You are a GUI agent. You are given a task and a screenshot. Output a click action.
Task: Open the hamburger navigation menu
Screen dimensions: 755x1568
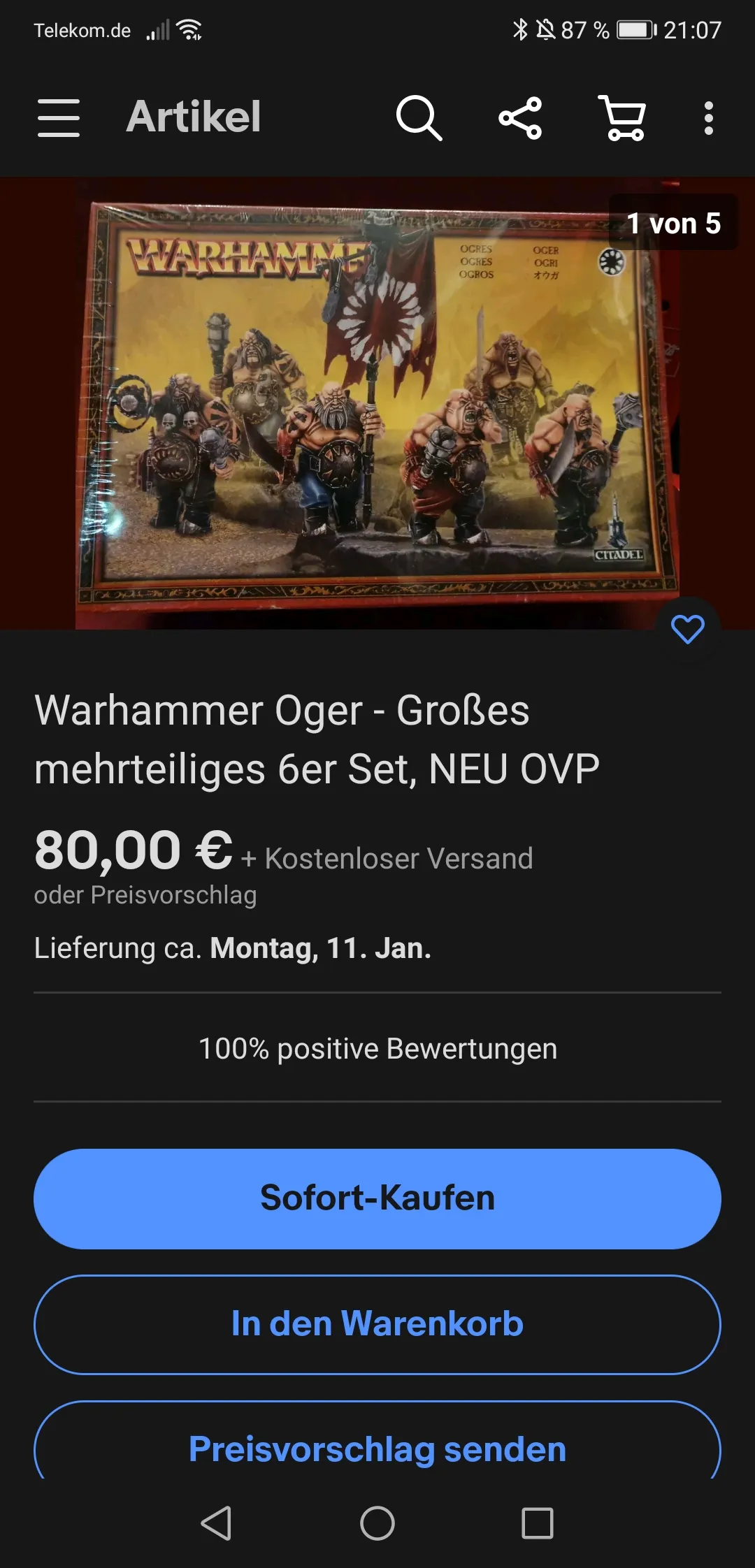tap(59, 117)
